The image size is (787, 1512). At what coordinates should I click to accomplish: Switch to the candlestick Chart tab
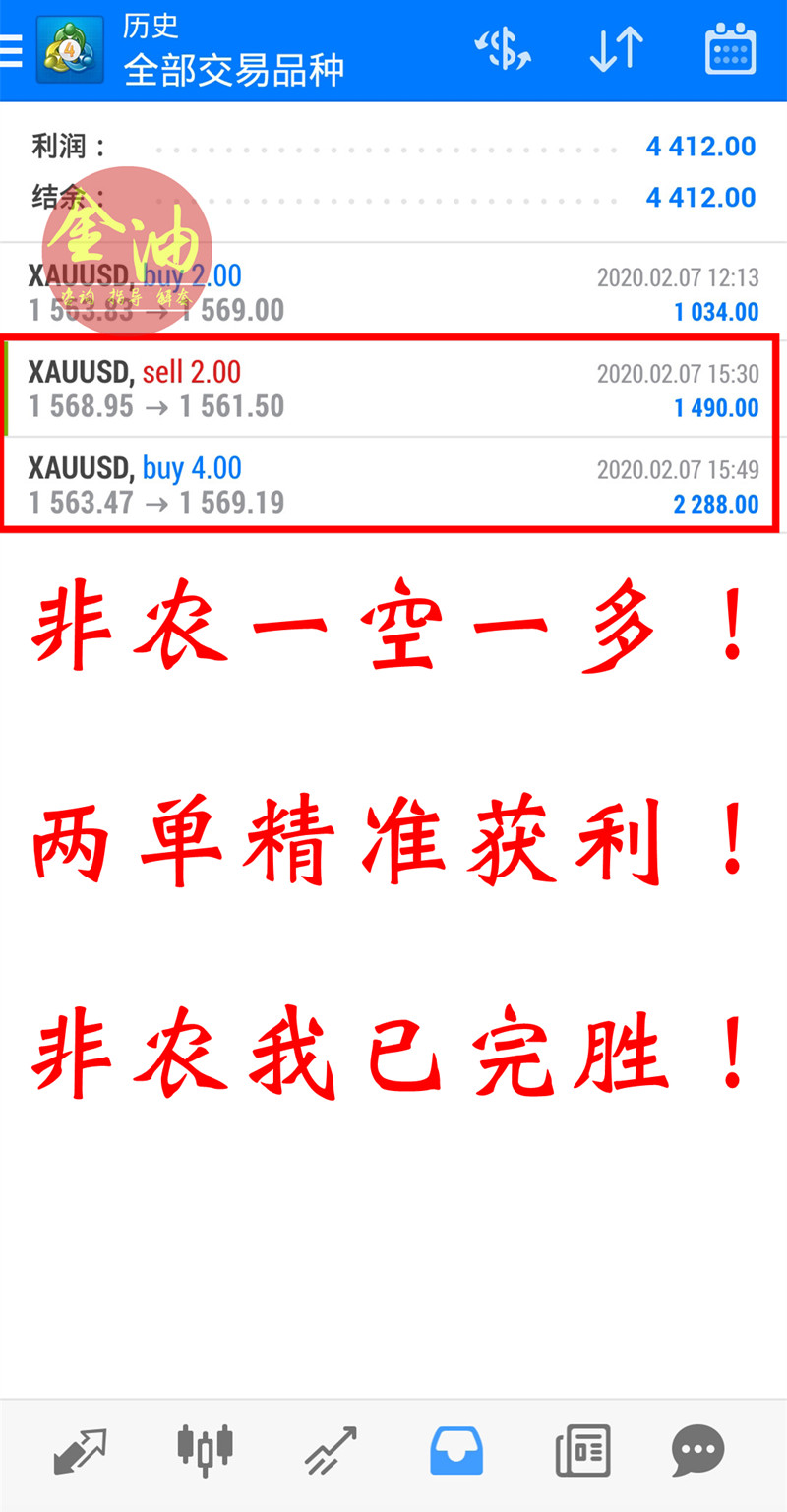(205, 1450)
